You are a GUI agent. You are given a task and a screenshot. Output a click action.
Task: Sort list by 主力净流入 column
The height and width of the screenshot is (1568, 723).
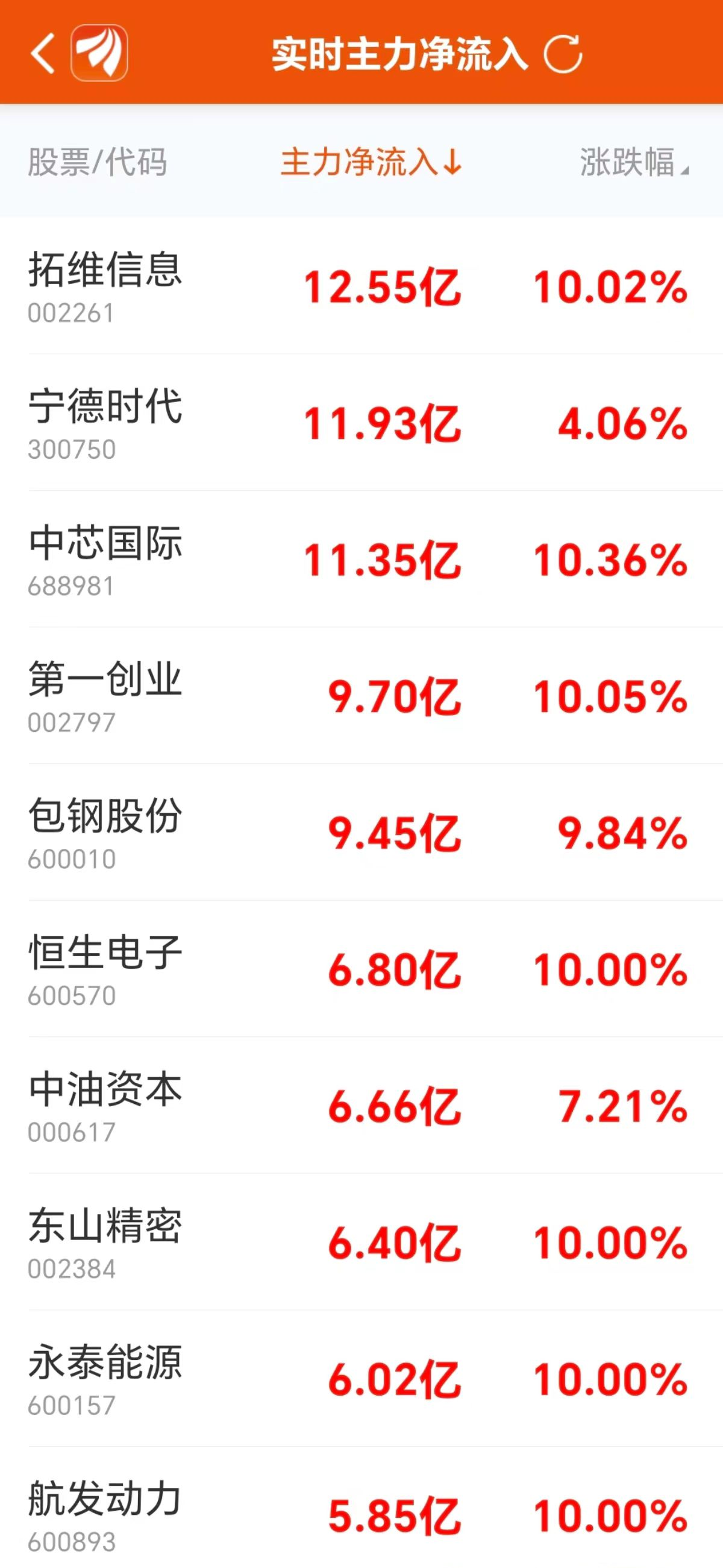point(371,163)
